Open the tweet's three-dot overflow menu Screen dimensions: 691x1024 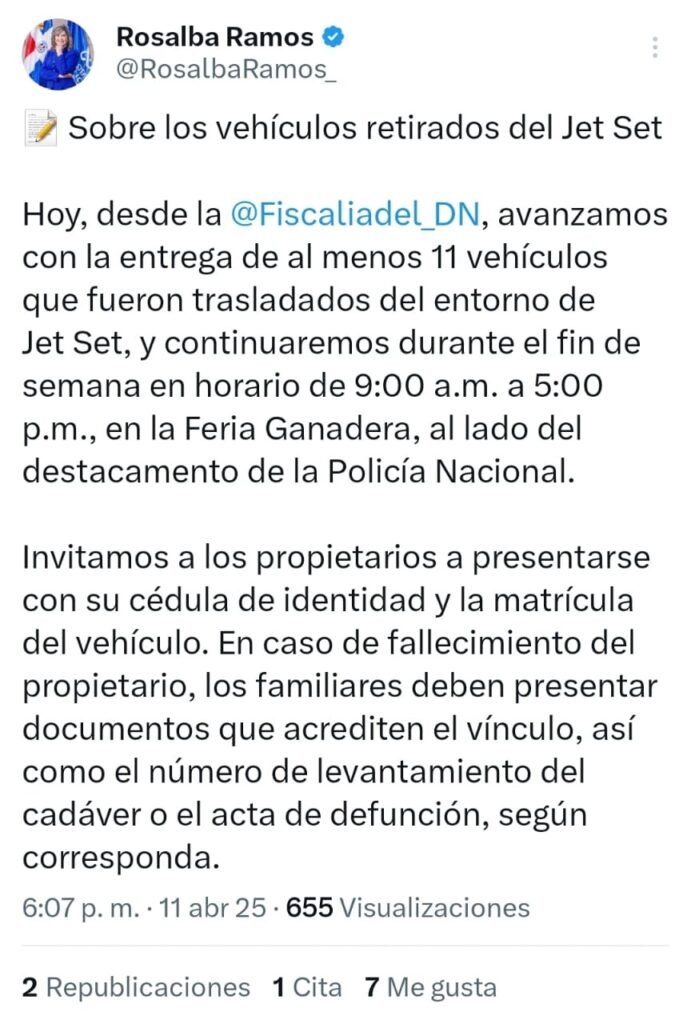point(655,48)
